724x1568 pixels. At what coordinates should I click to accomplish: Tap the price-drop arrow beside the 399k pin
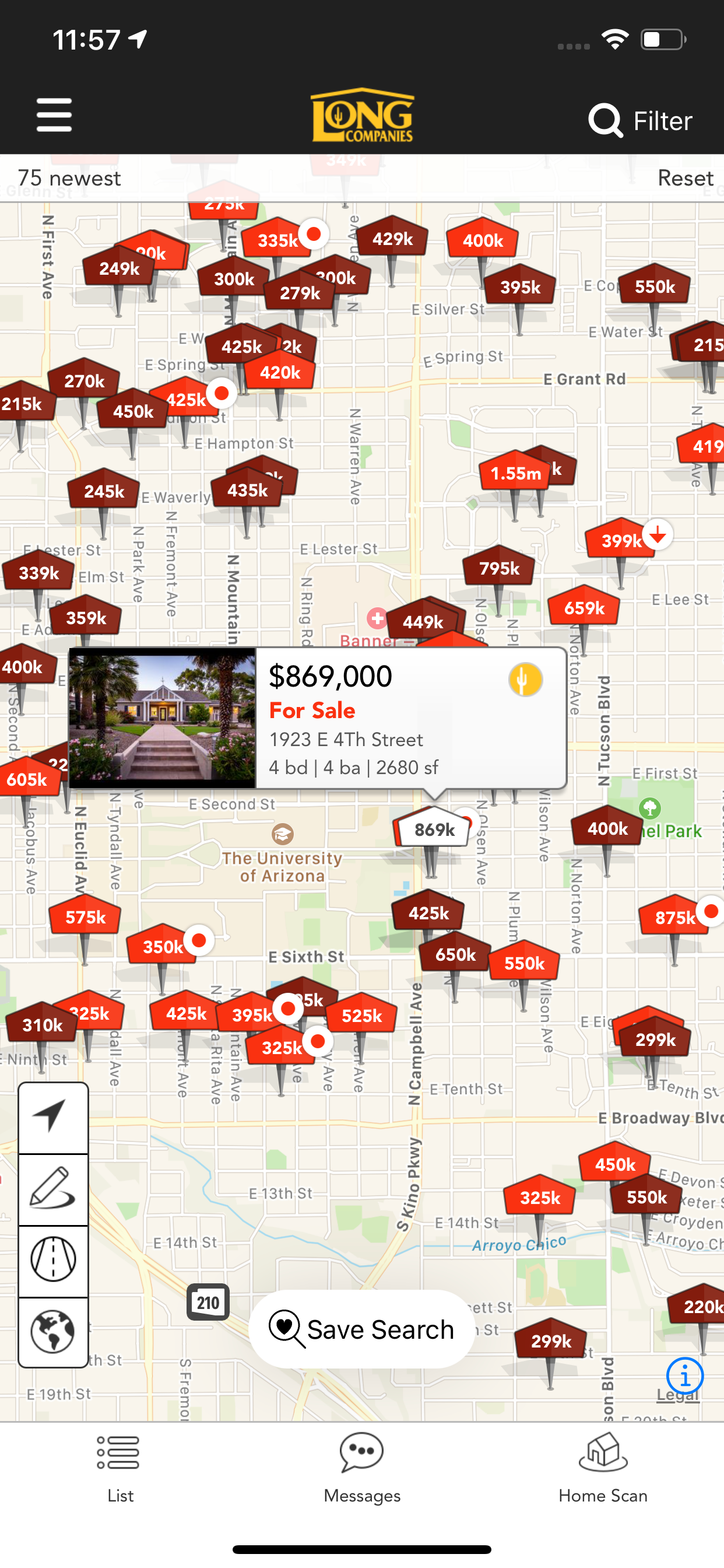pyautogui.click(x=658, y=535)
